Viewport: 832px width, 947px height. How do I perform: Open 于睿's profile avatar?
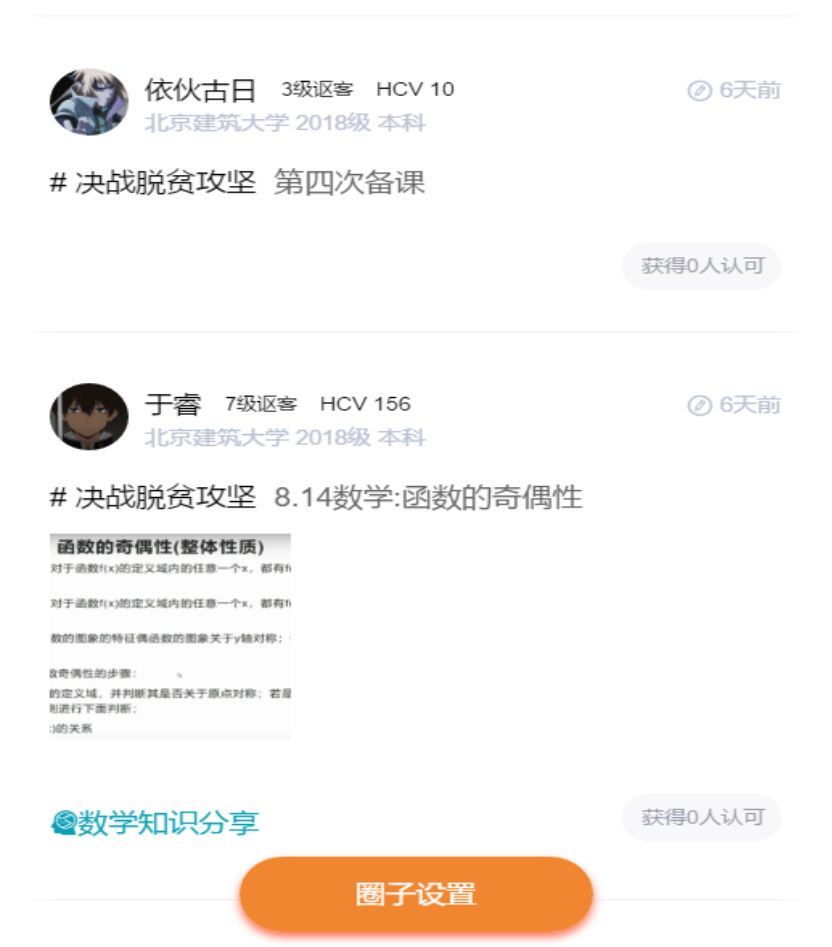point(89,416)
